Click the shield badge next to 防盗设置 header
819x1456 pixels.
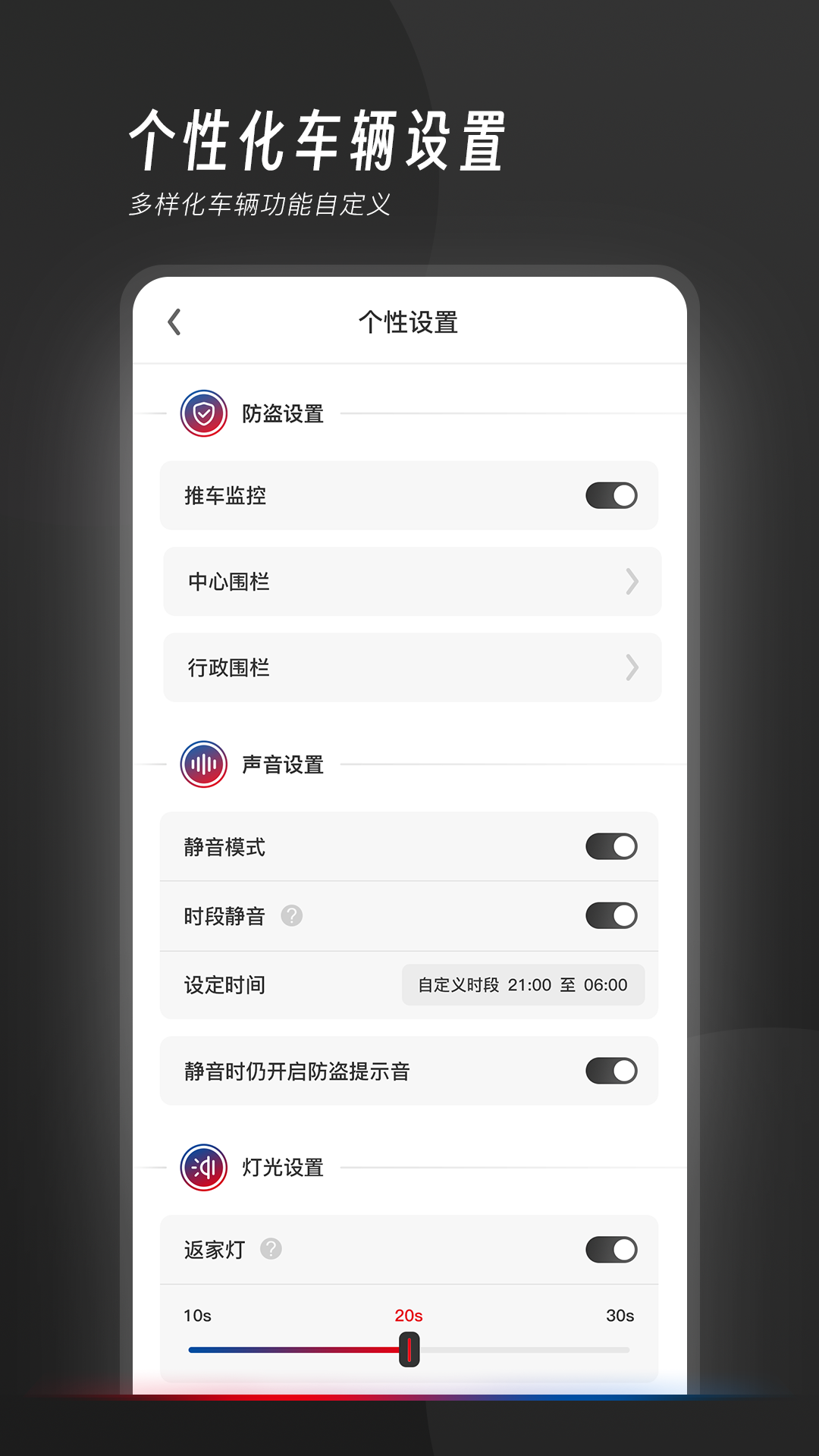202,414
